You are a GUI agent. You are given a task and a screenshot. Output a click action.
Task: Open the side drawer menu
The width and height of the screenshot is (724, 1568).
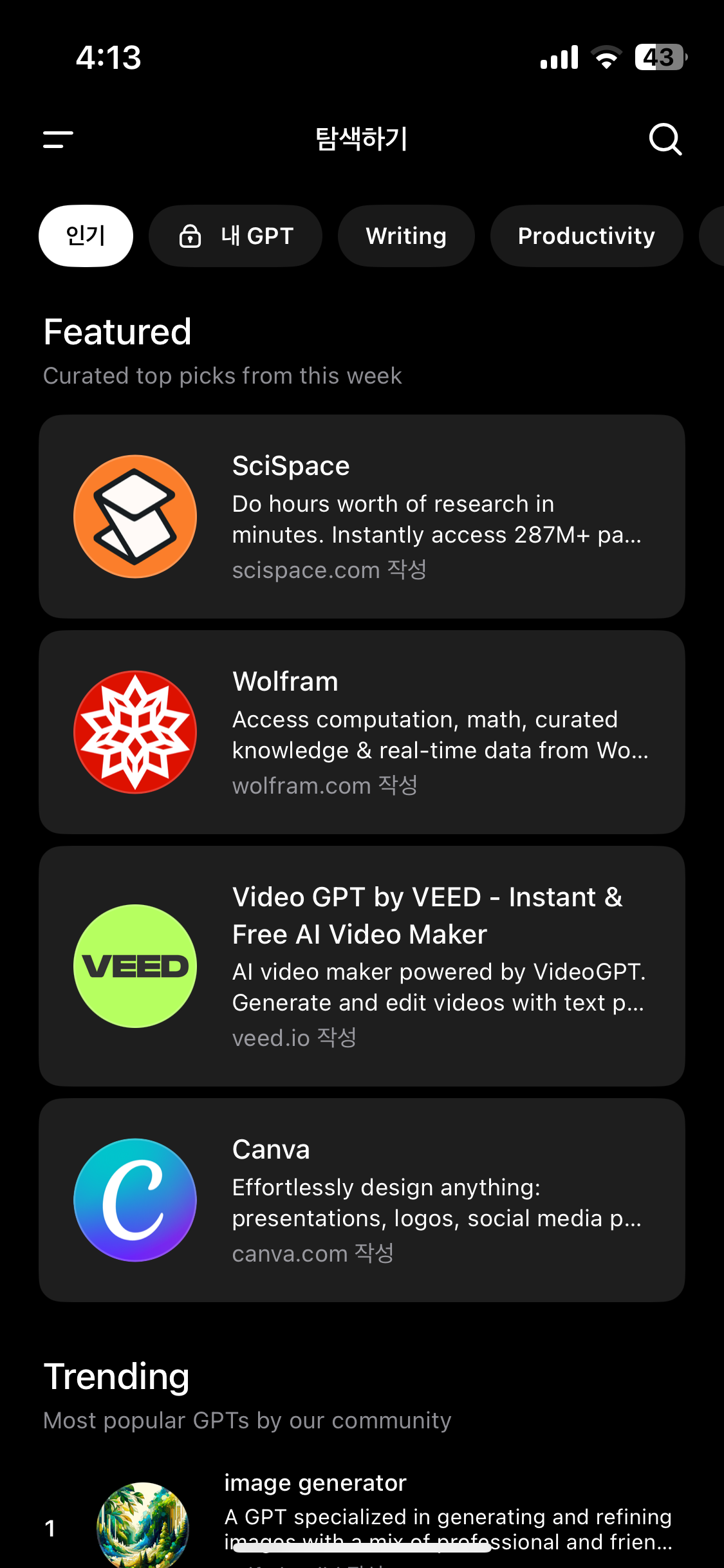[x=58, y=139]
